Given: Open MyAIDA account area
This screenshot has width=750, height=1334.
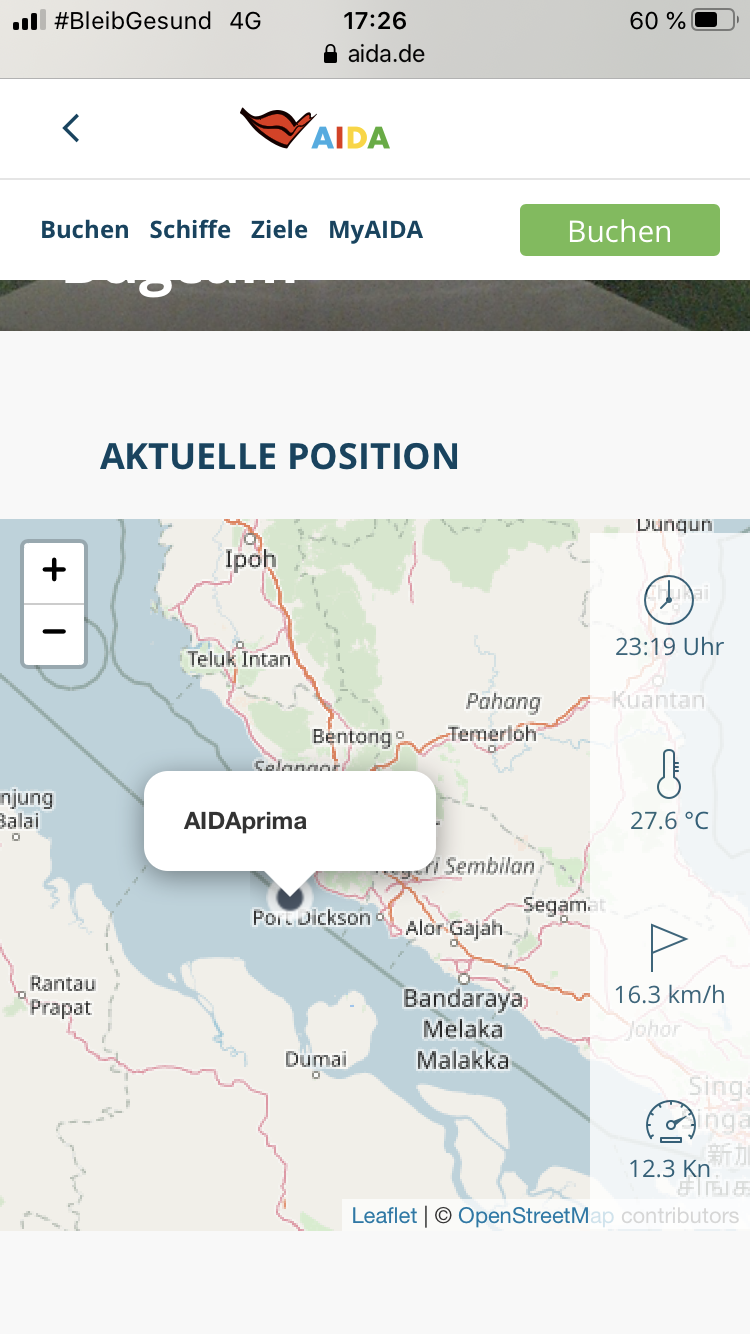Looking at the screenshot, I should 376,230.
